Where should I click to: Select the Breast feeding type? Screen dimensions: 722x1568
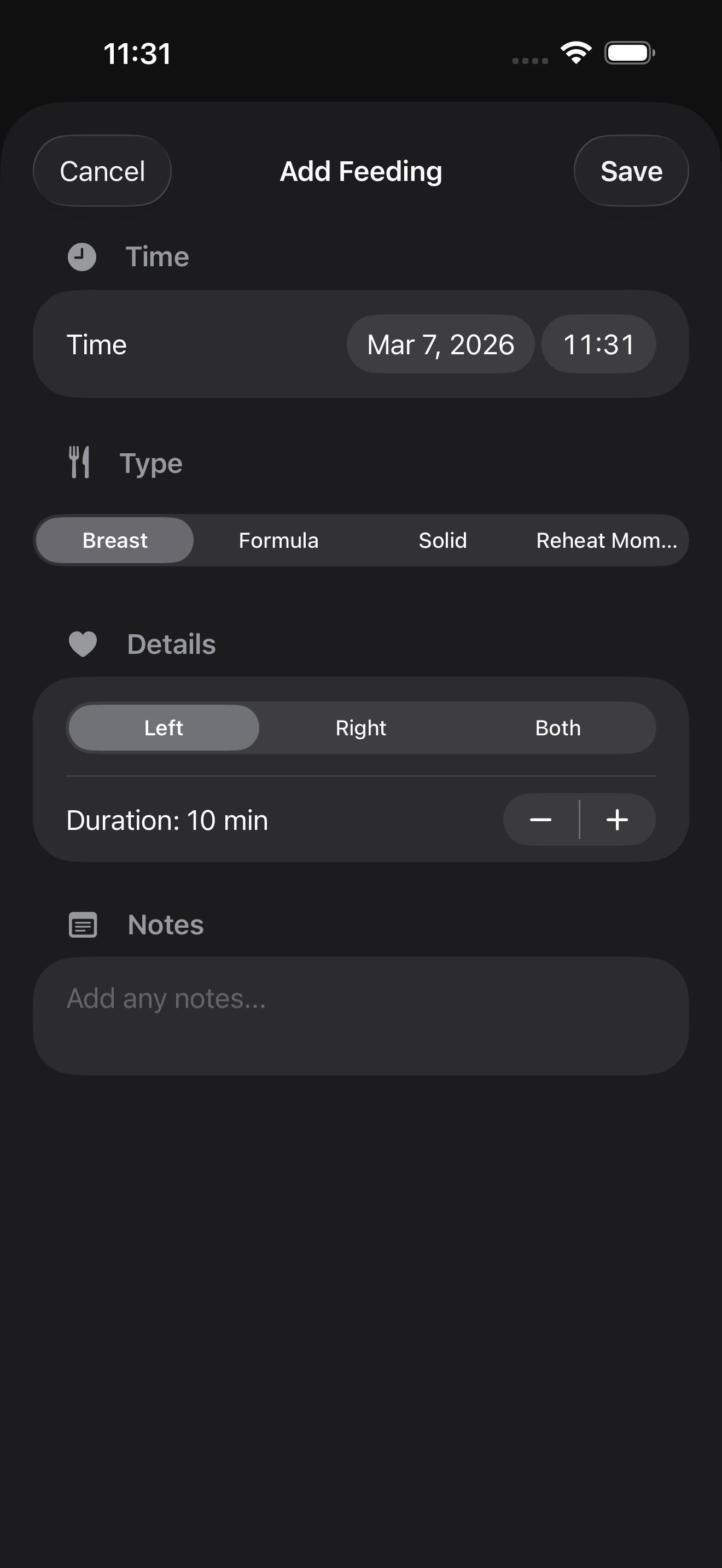coord(115,541)
